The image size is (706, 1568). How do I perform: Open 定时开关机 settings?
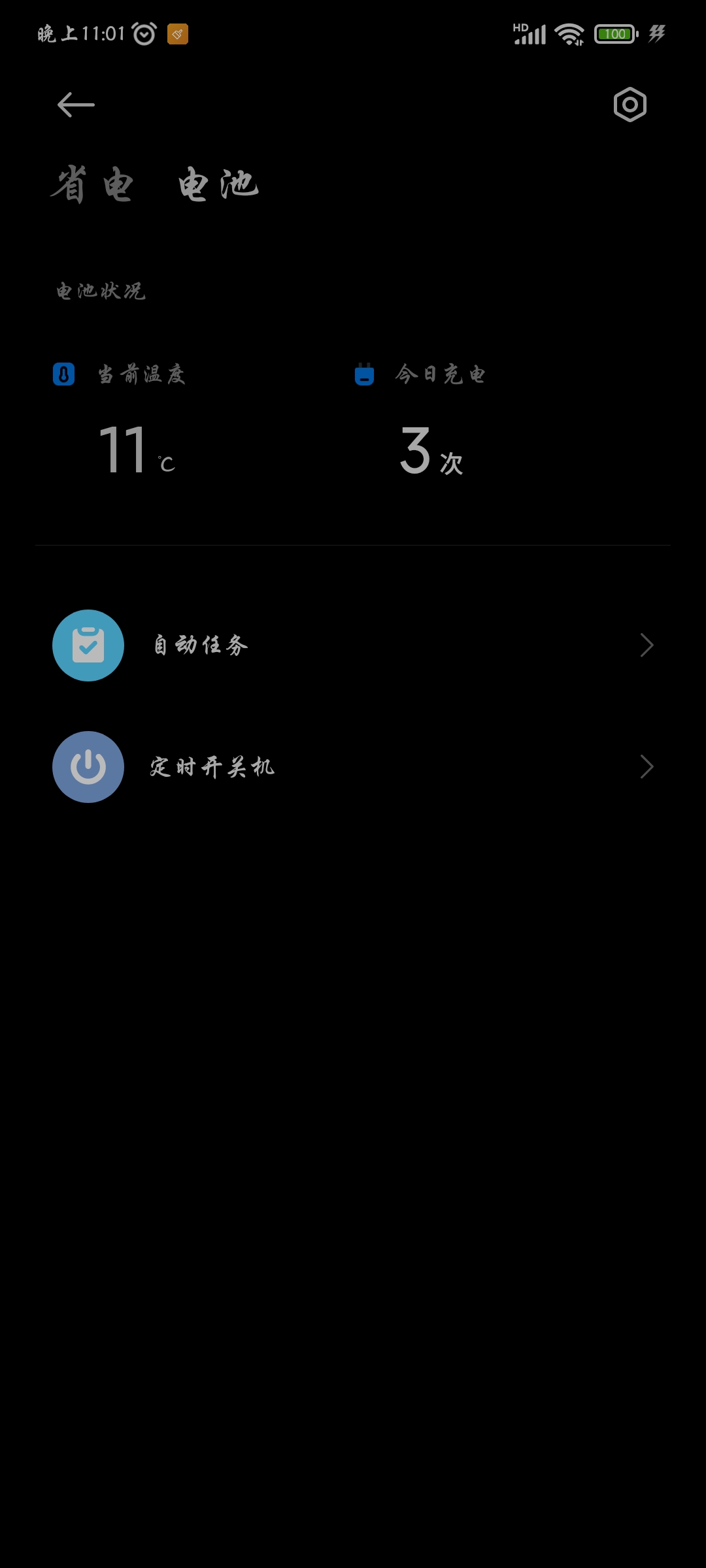point(353,767)
